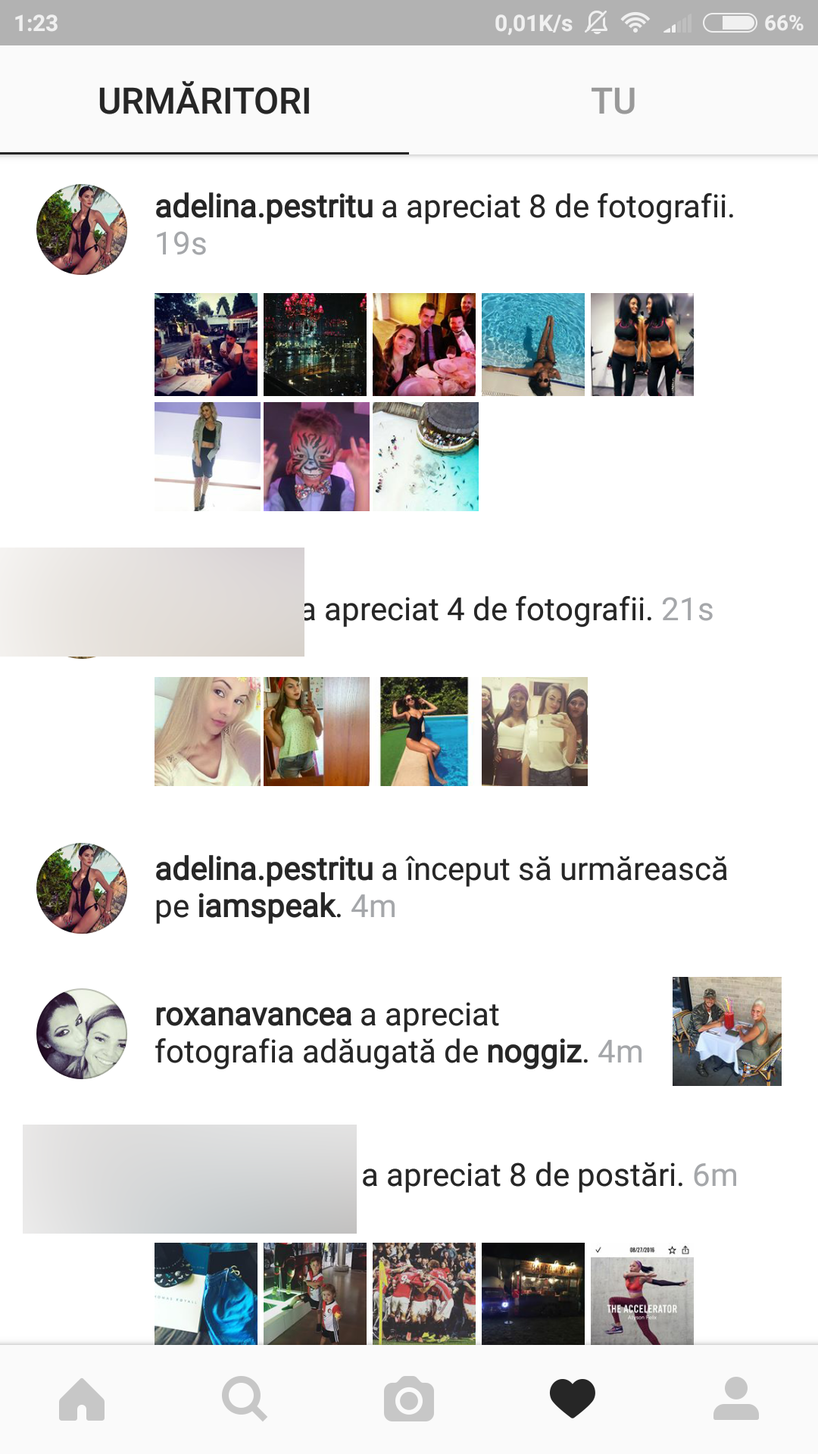Open the heart activity tab
Viewport: 818px width, 1454px height.
coord(572,1398)
